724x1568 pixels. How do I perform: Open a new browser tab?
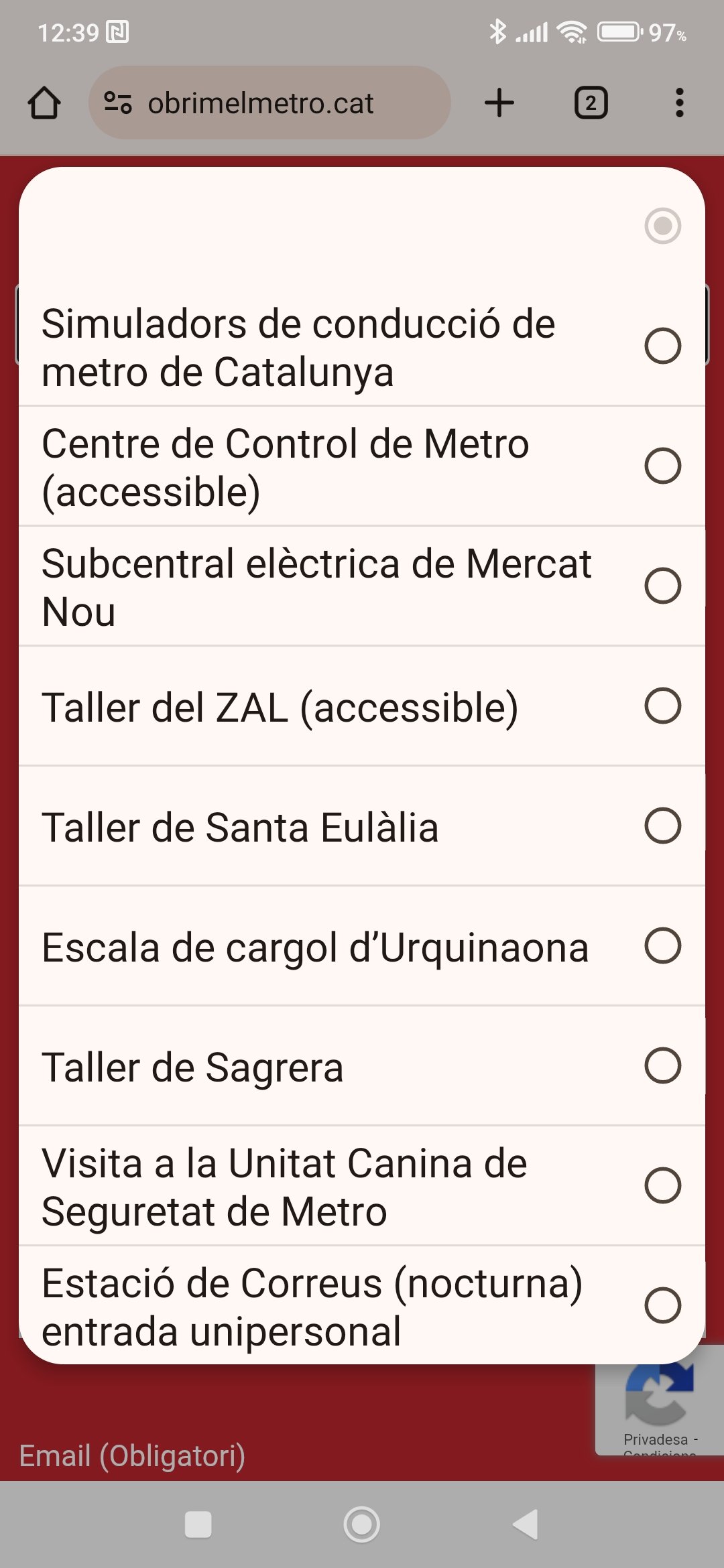click(x=499, y=103)
